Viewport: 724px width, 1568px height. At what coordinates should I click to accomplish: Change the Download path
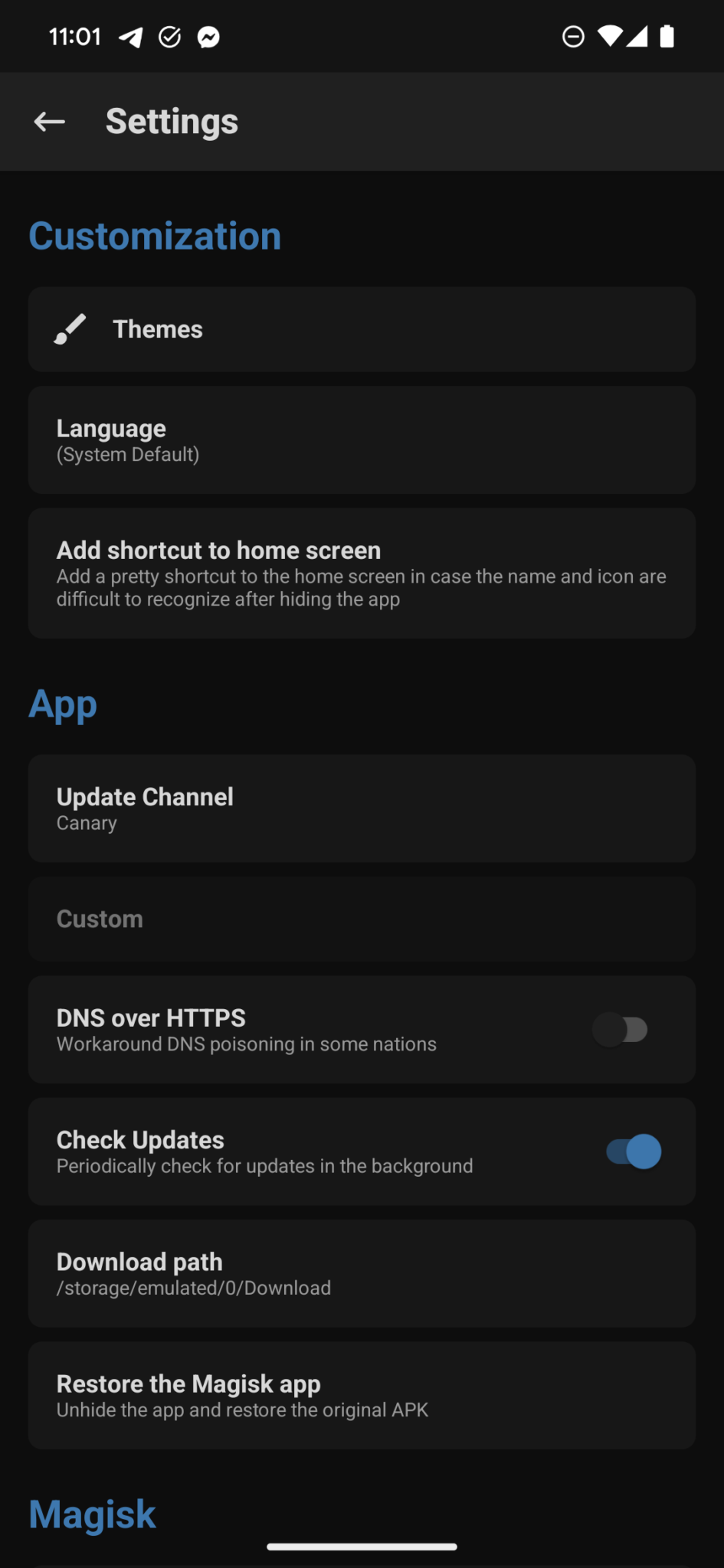(362, 1272)
